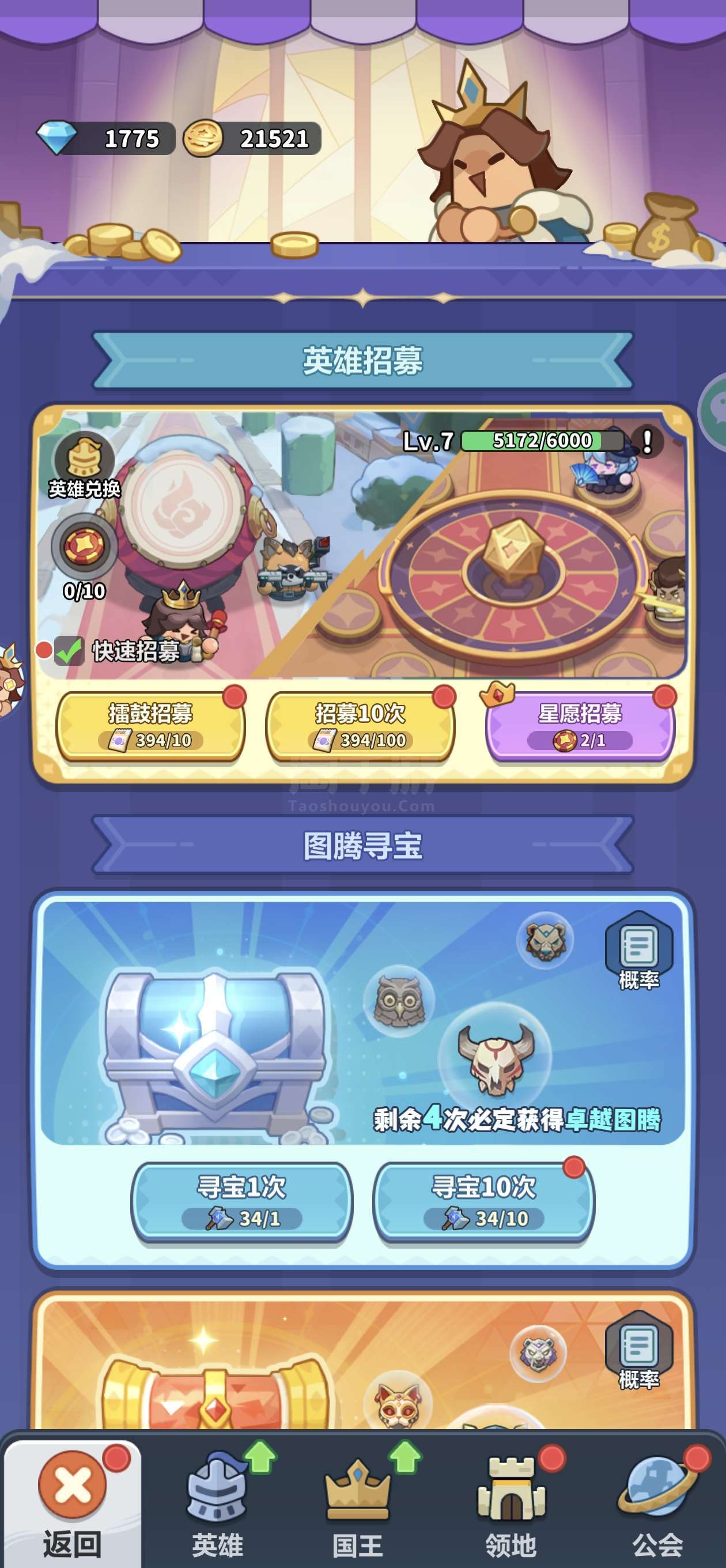View 概率 rates for the orange chest
Viewport: 726px width, 1568px height.
click(x=638, y=1350)
